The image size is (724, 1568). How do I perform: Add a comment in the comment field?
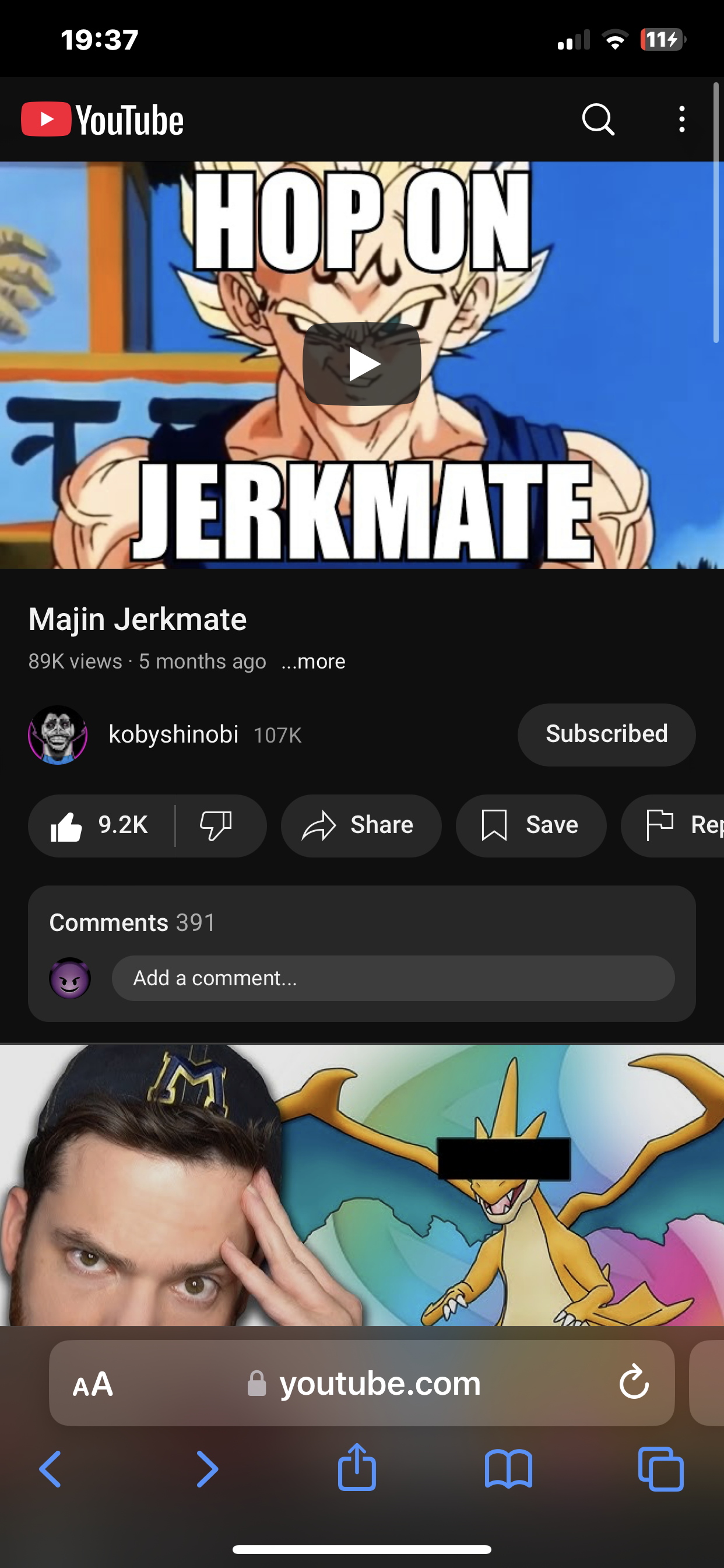pos(393,978)
